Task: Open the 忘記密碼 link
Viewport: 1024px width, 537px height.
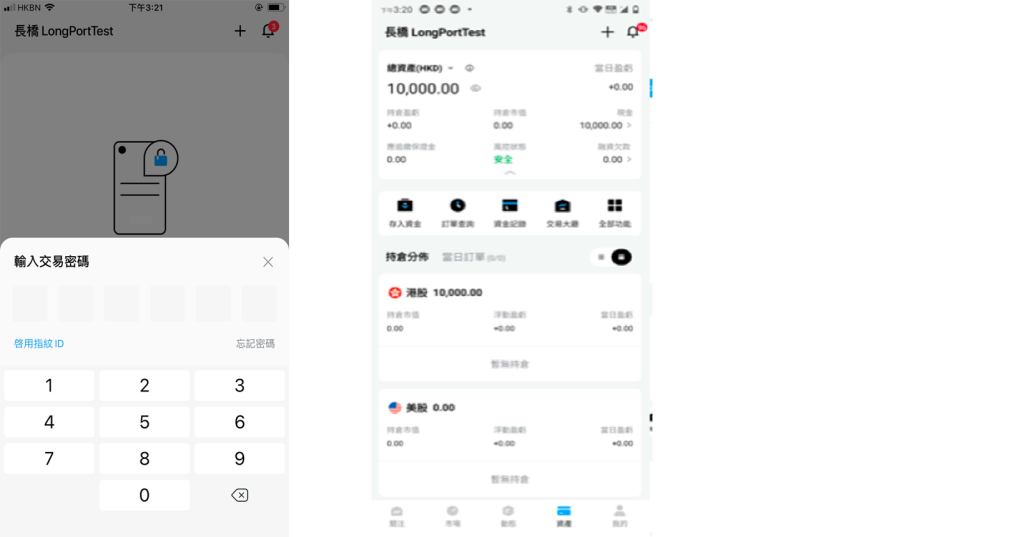Action: [x=255, y=343]
